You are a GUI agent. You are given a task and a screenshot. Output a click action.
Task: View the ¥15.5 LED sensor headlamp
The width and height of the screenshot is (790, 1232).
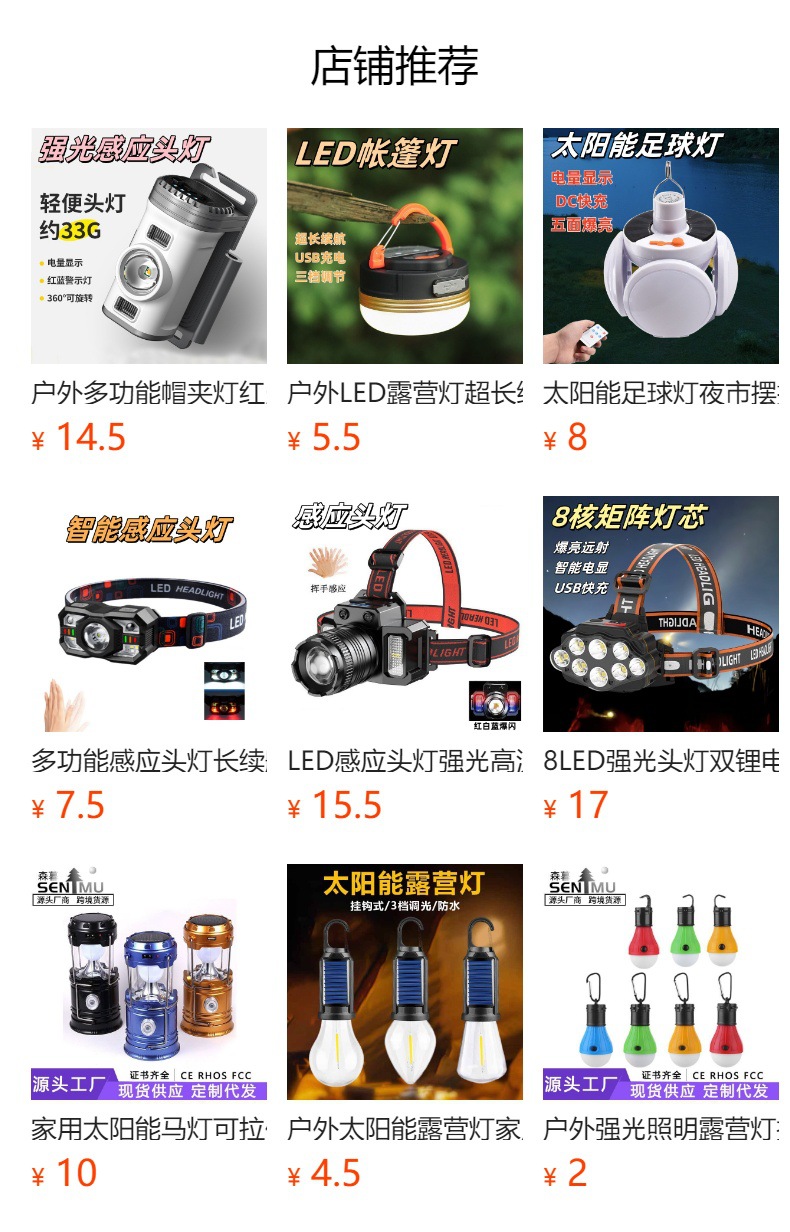click(405, 614)
